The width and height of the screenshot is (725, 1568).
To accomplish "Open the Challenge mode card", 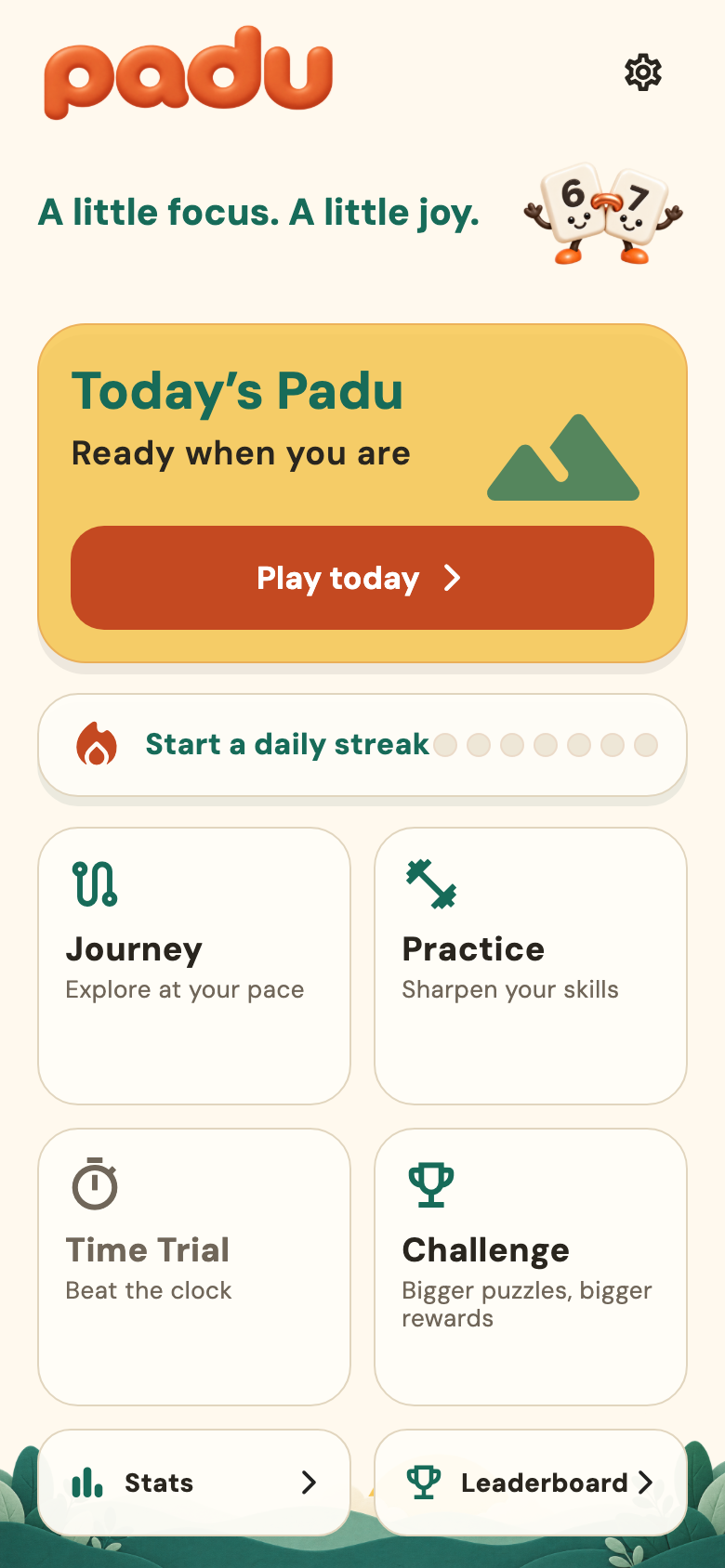I will [531, 1267].
